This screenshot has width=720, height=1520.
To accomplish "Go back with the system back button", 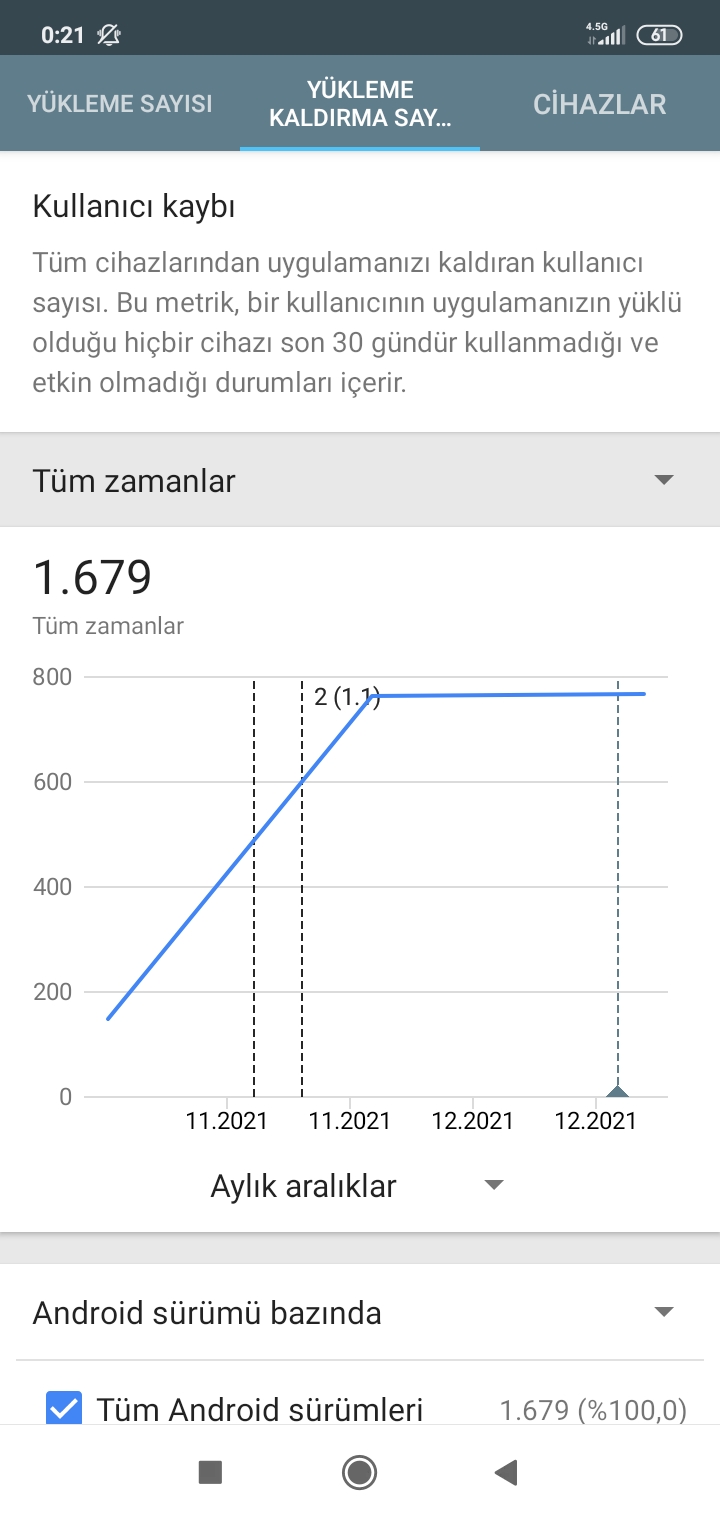I will 507,1472.
